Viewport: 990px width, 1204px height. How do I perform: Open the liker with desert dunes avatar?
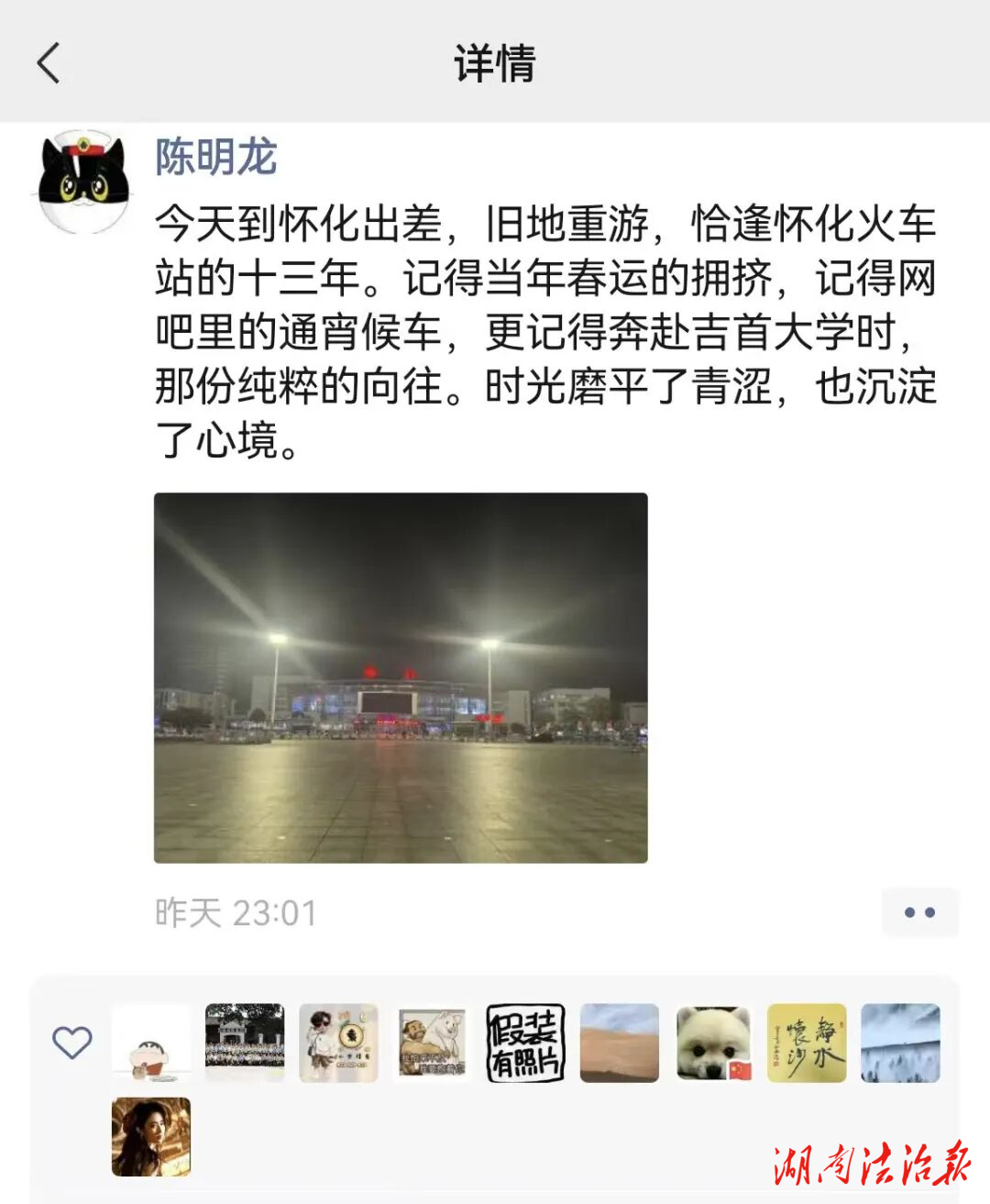tap(620, 1043)
